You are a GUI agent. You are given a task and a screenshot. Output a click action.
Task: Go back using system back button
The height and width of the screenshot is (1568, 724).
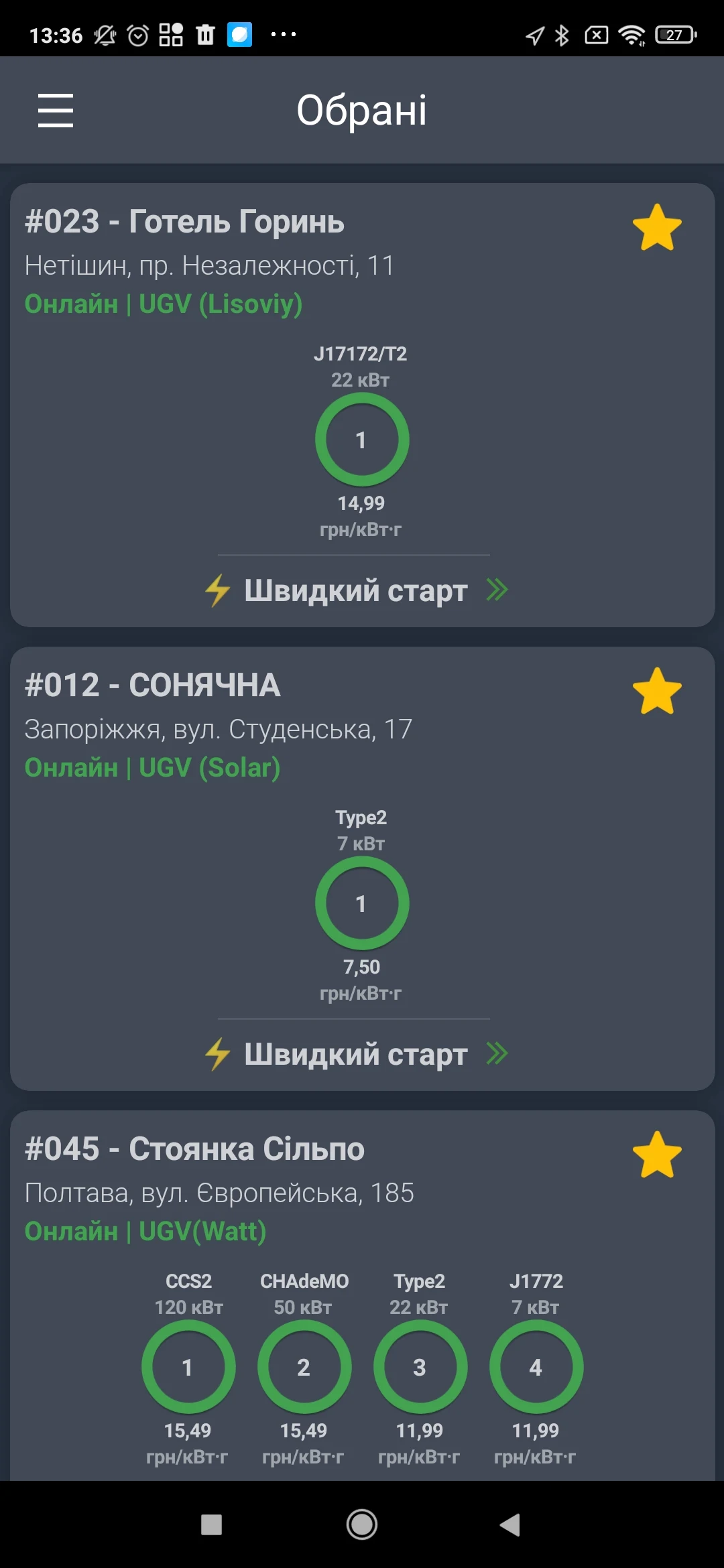[510, 1524]
